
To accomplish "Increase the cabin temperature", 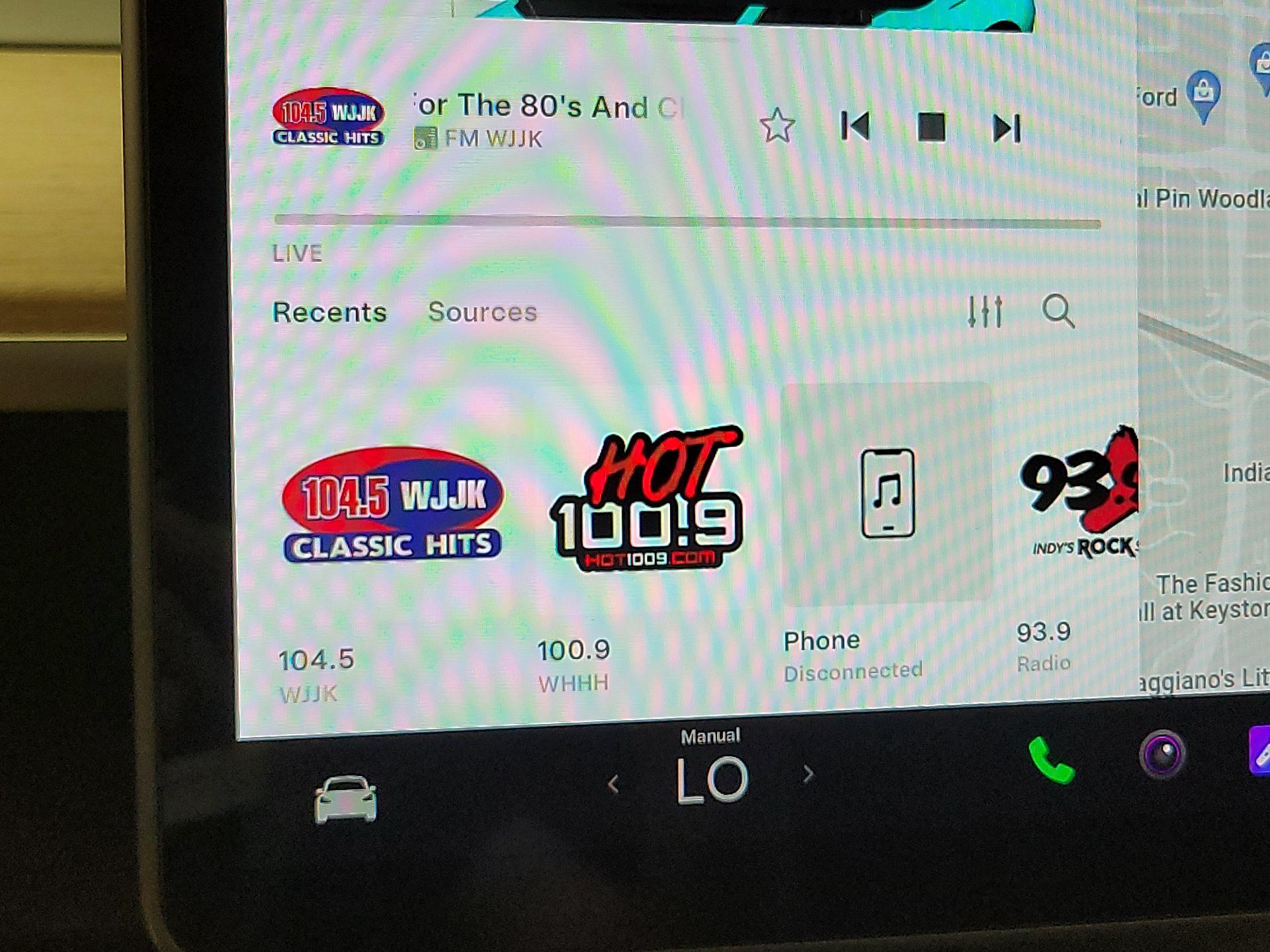I will pos(808,774).
